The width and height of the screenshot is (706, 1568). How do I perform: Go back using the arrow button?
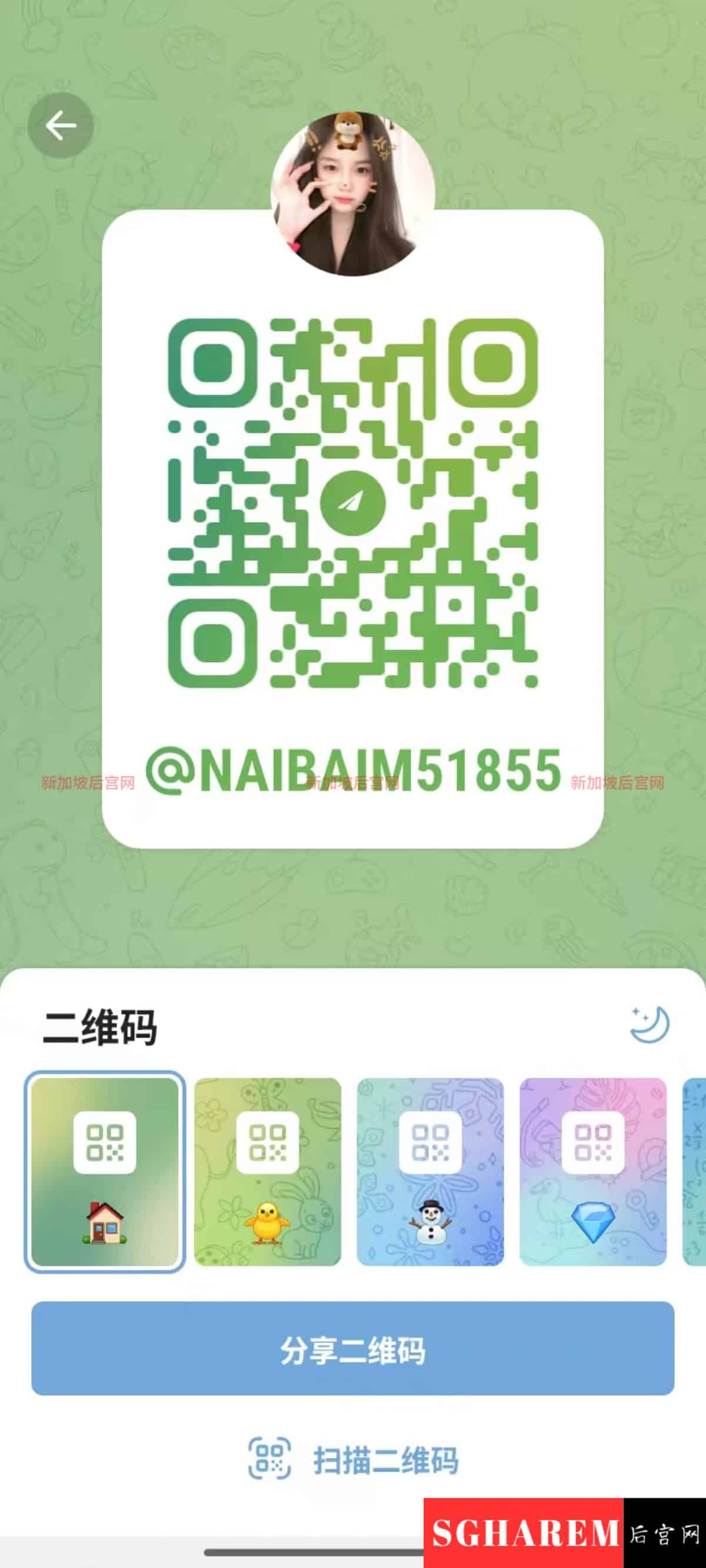click(x=61, y=126)
